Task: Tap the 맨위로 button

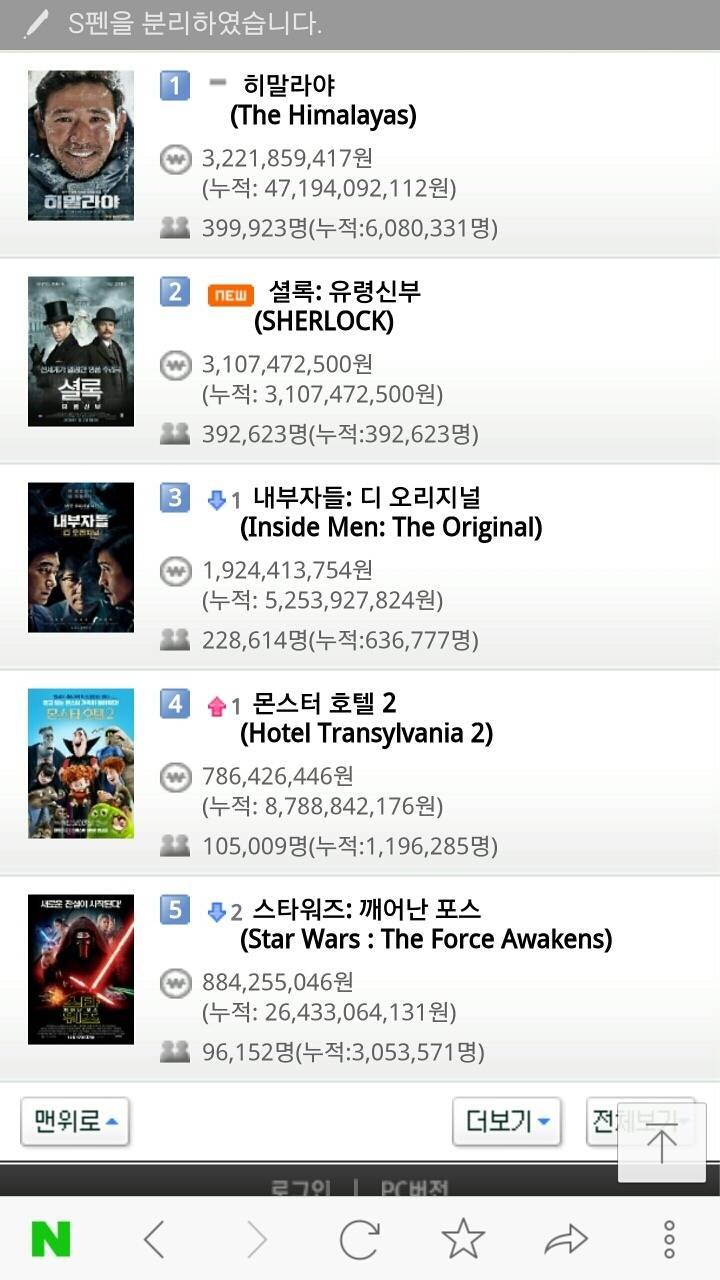Action: coord(75,1121)
